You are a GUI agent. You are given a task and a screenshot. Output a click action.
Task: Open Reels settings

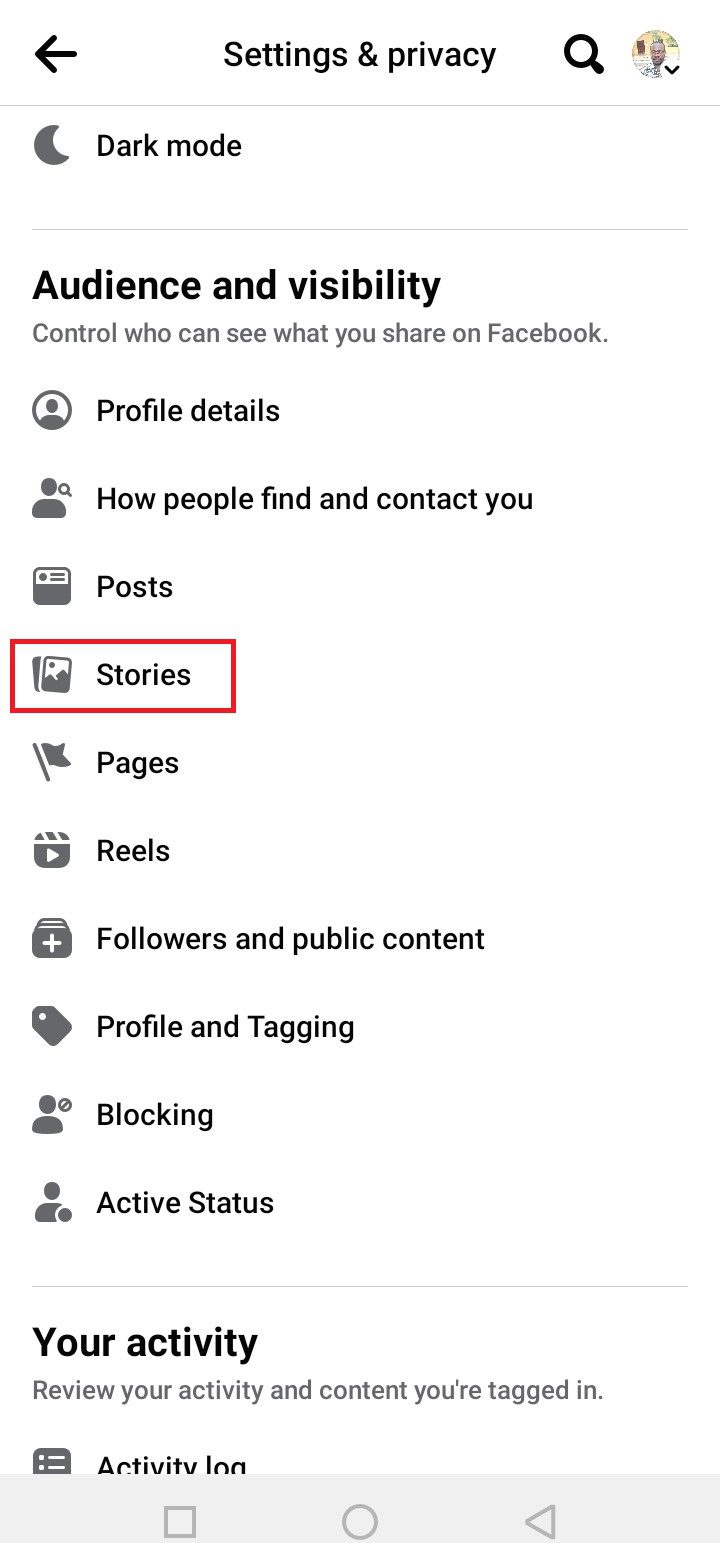tap(360, 851)
